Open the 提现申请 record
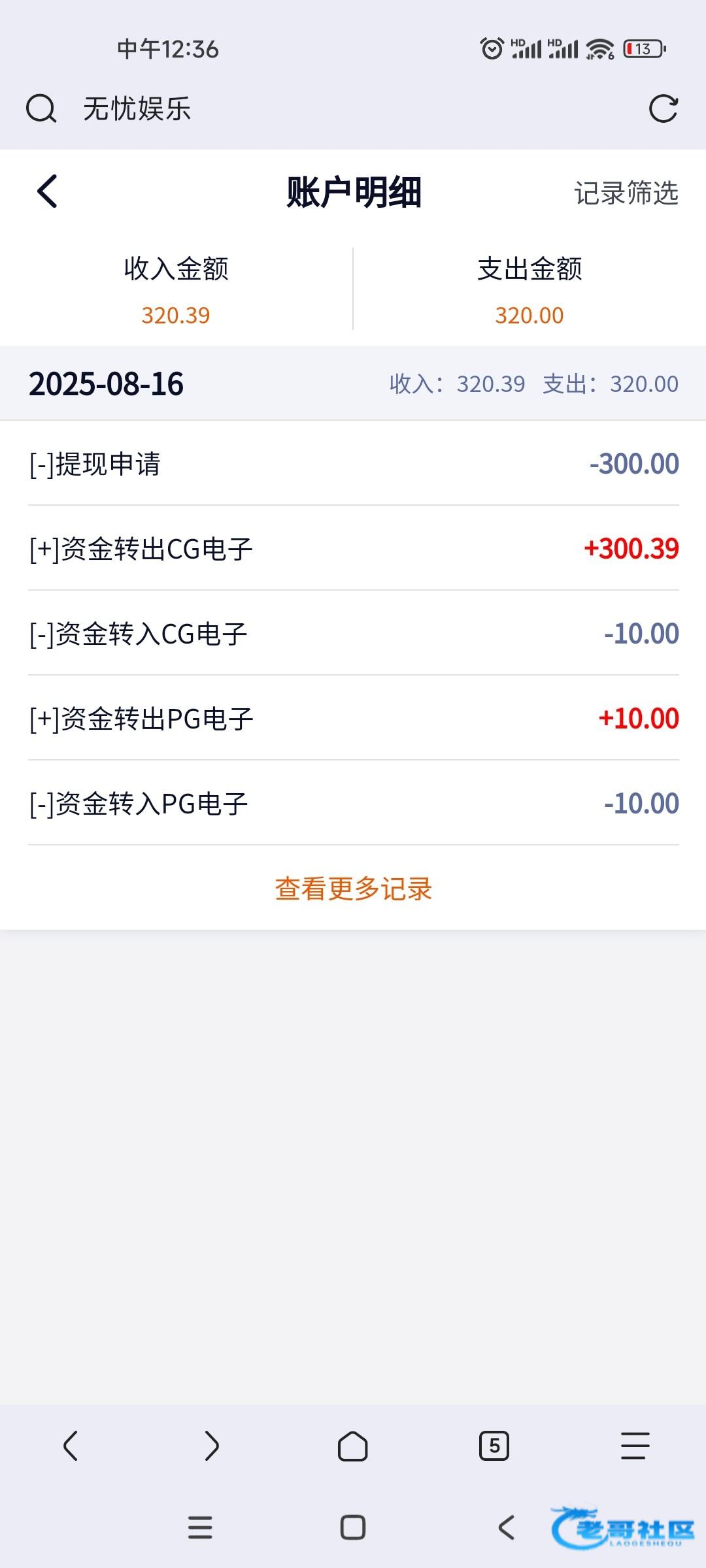 click(353, 463)
